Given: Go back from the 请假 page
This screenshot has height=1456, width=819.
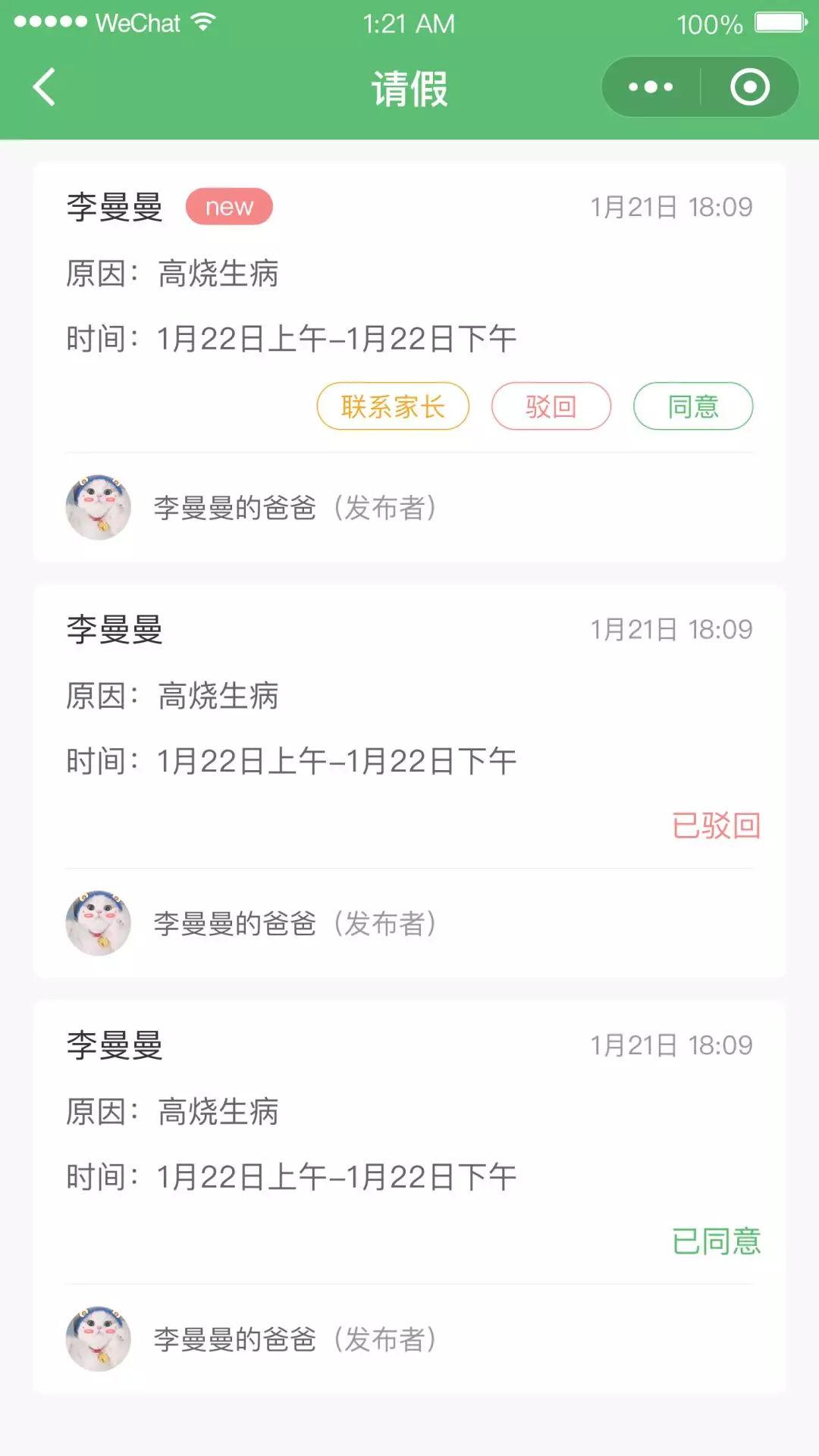Looking at the screenshot, I should pyautogui.click(x=45, y=87).
